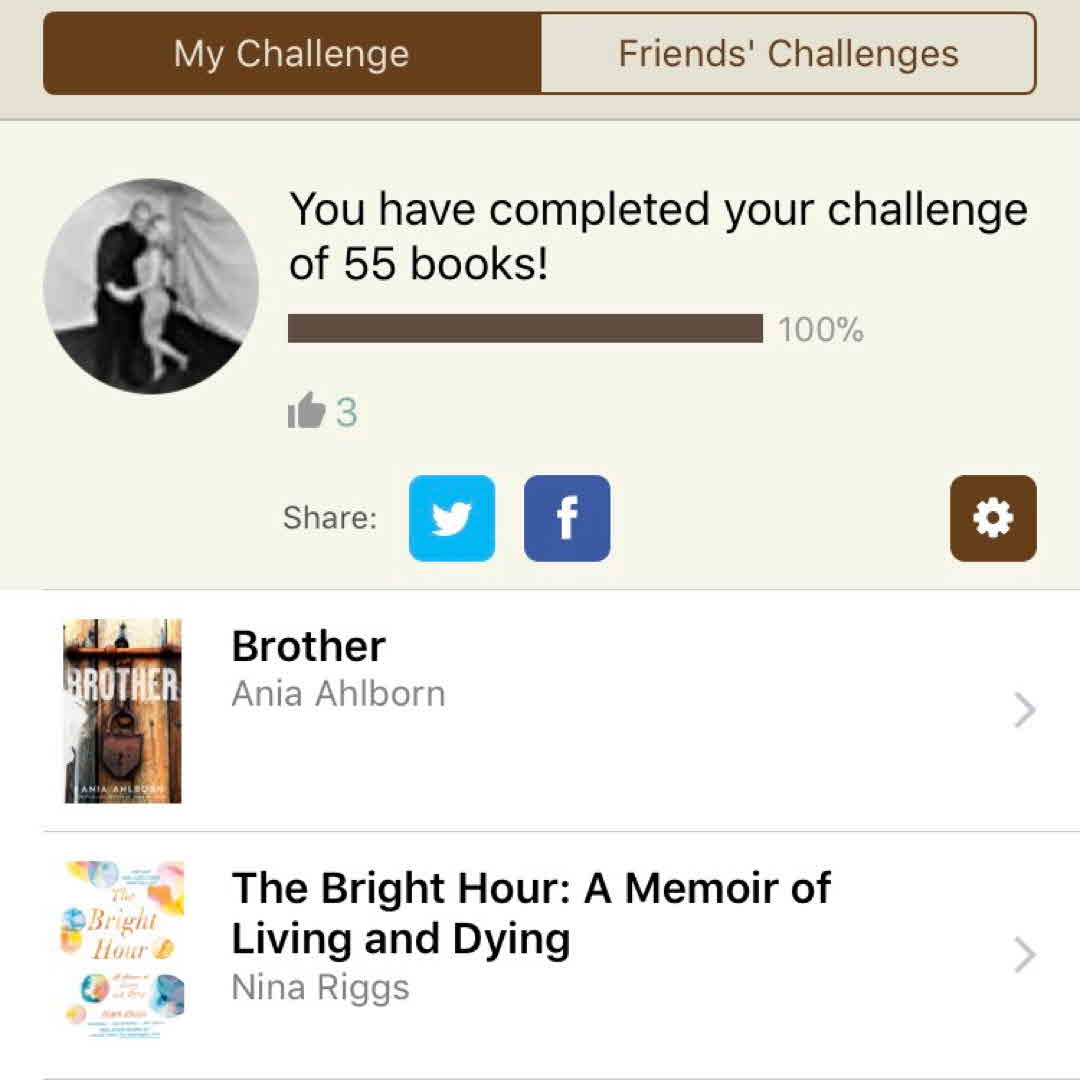Open challenge settings gear
The width and height of the screenshot is (1080, 1080).
[x=993, y=518]
